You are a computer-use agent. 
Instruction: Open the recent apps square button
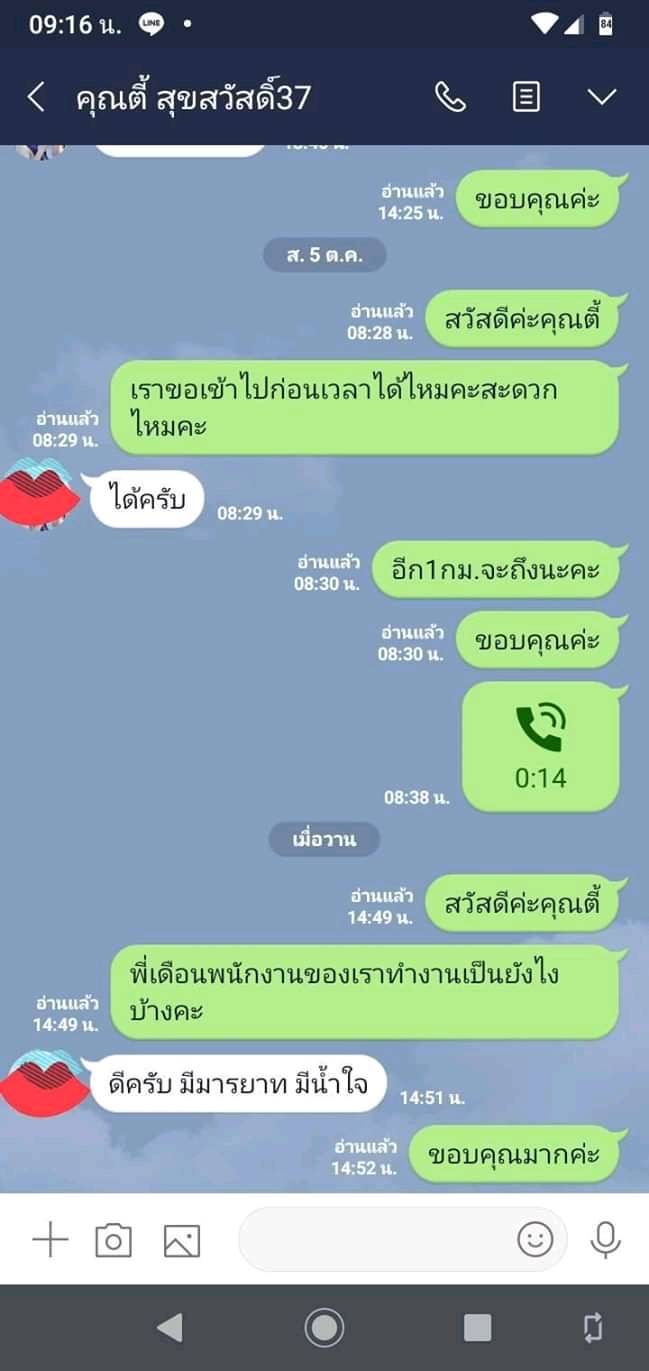[477, 1327]
